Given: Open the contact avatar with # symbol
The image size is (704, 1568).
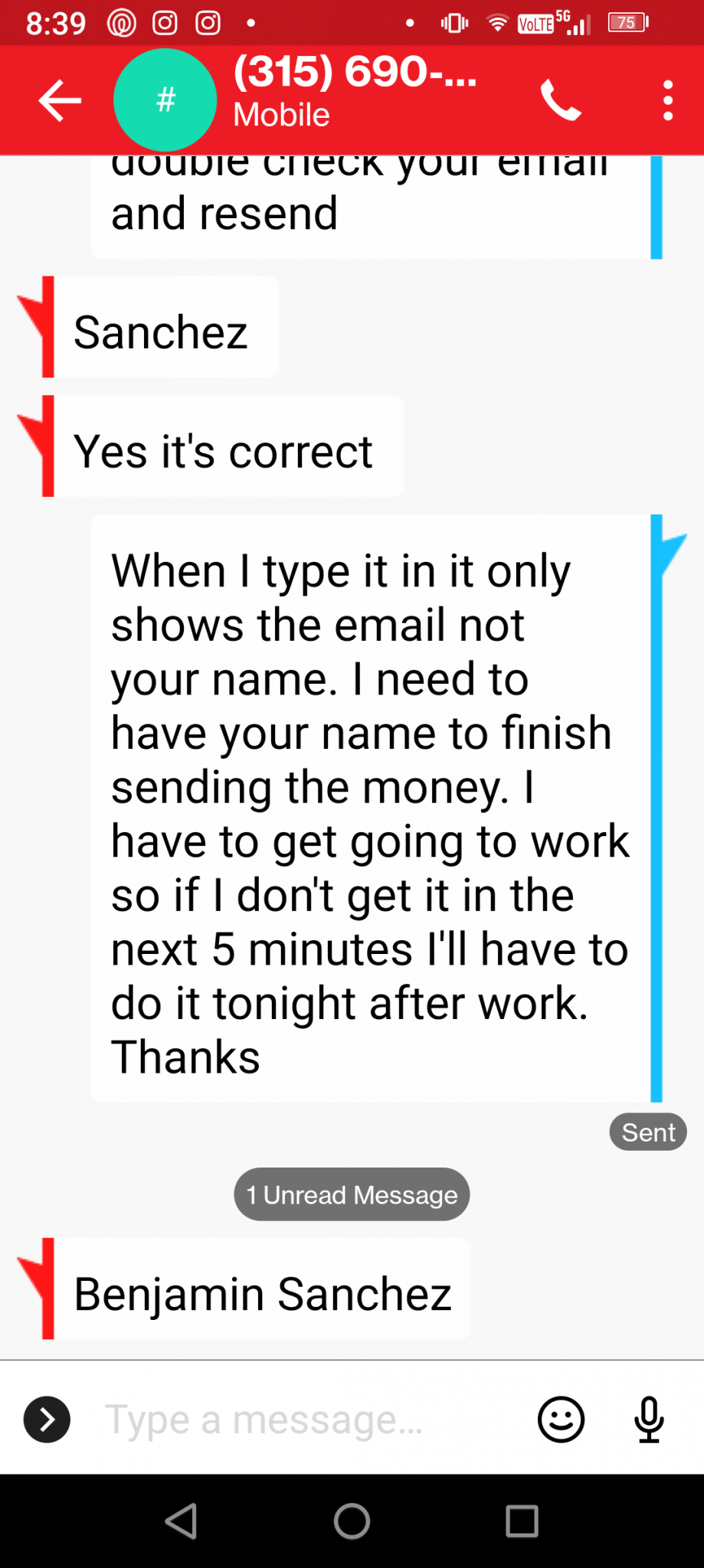Looking at the screenshot, I should 165,100.
